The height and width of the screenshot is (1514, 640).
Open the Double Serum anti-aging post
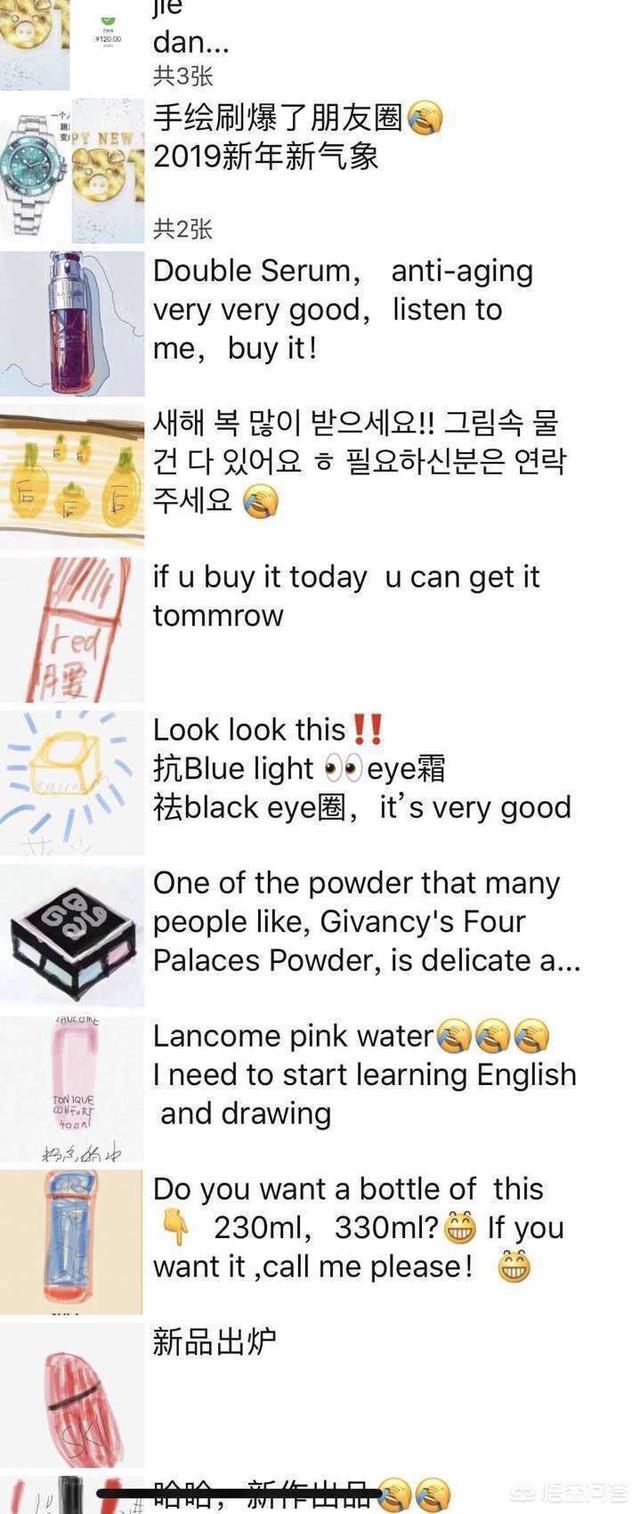point(342,309)
